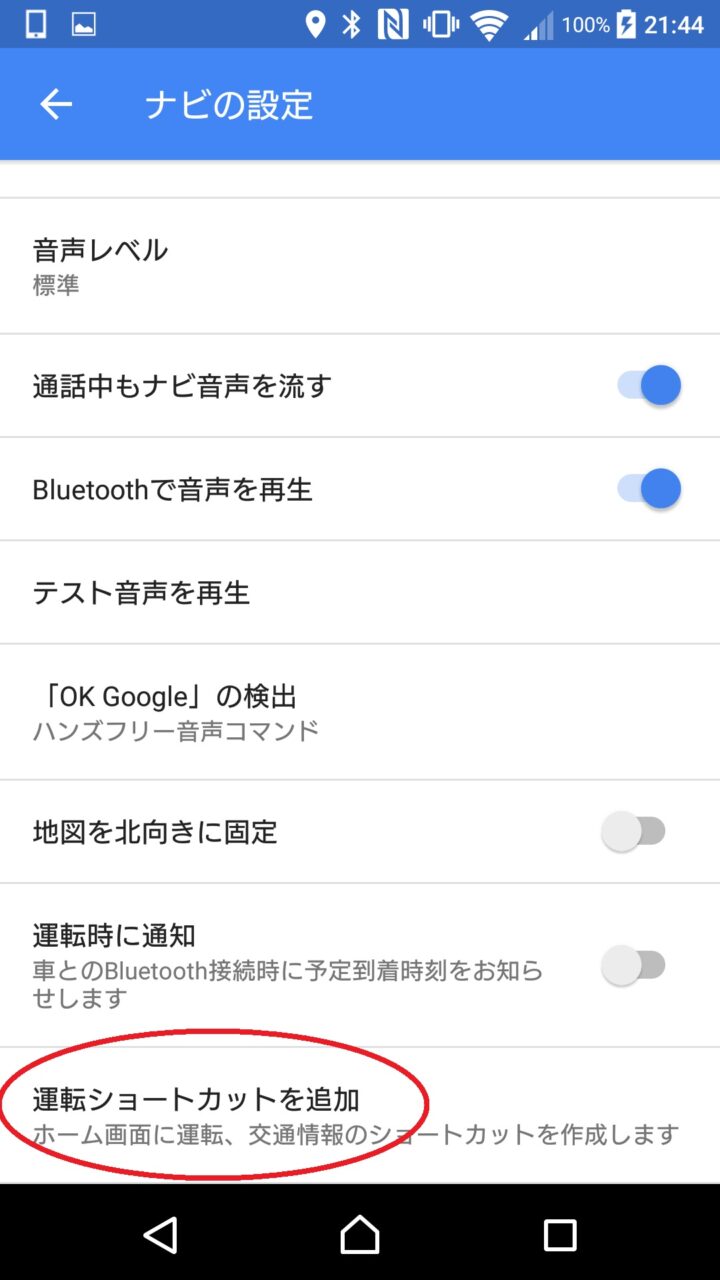Tap the system home button
The height and width of the screenshot is (1280, 720).
coord(360,1235)
